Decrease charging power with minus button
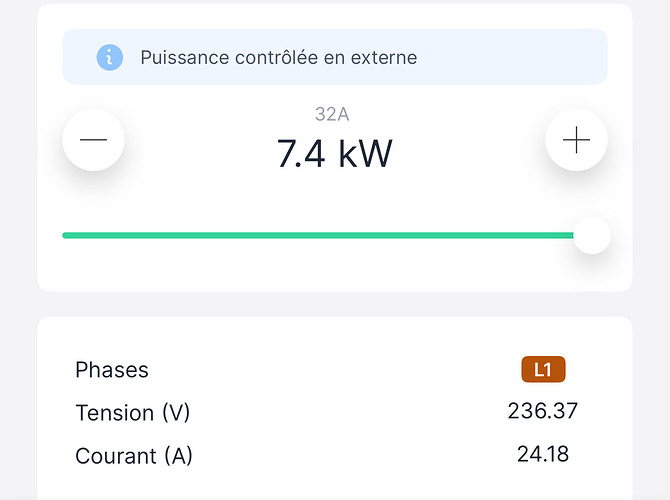Viewport: 670px width, 500px height. [x=93, y=140]
